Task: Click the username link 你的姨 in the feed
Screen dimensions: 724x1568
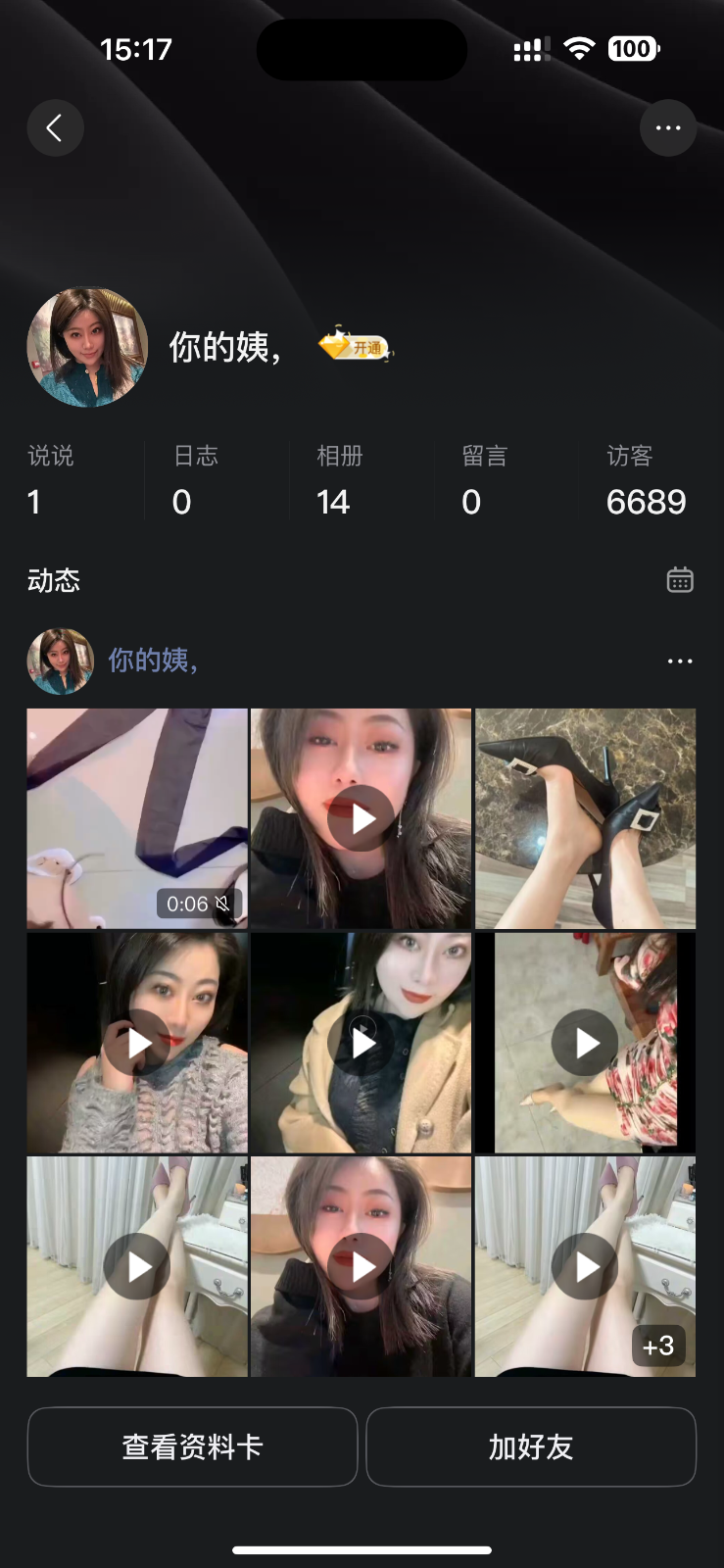Action: coord(152,661)
